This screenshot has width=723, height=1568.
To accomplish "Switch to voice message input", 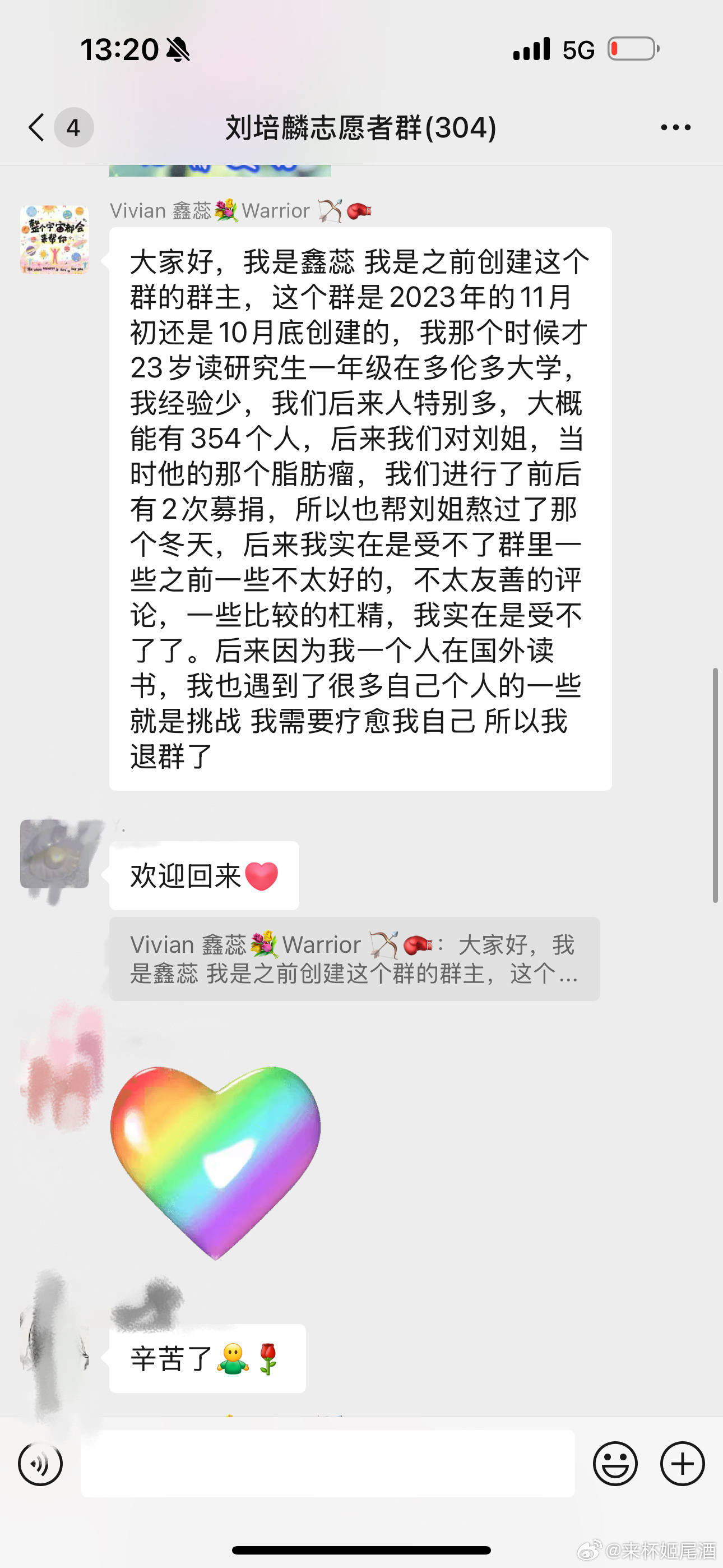I will 40,1464.
